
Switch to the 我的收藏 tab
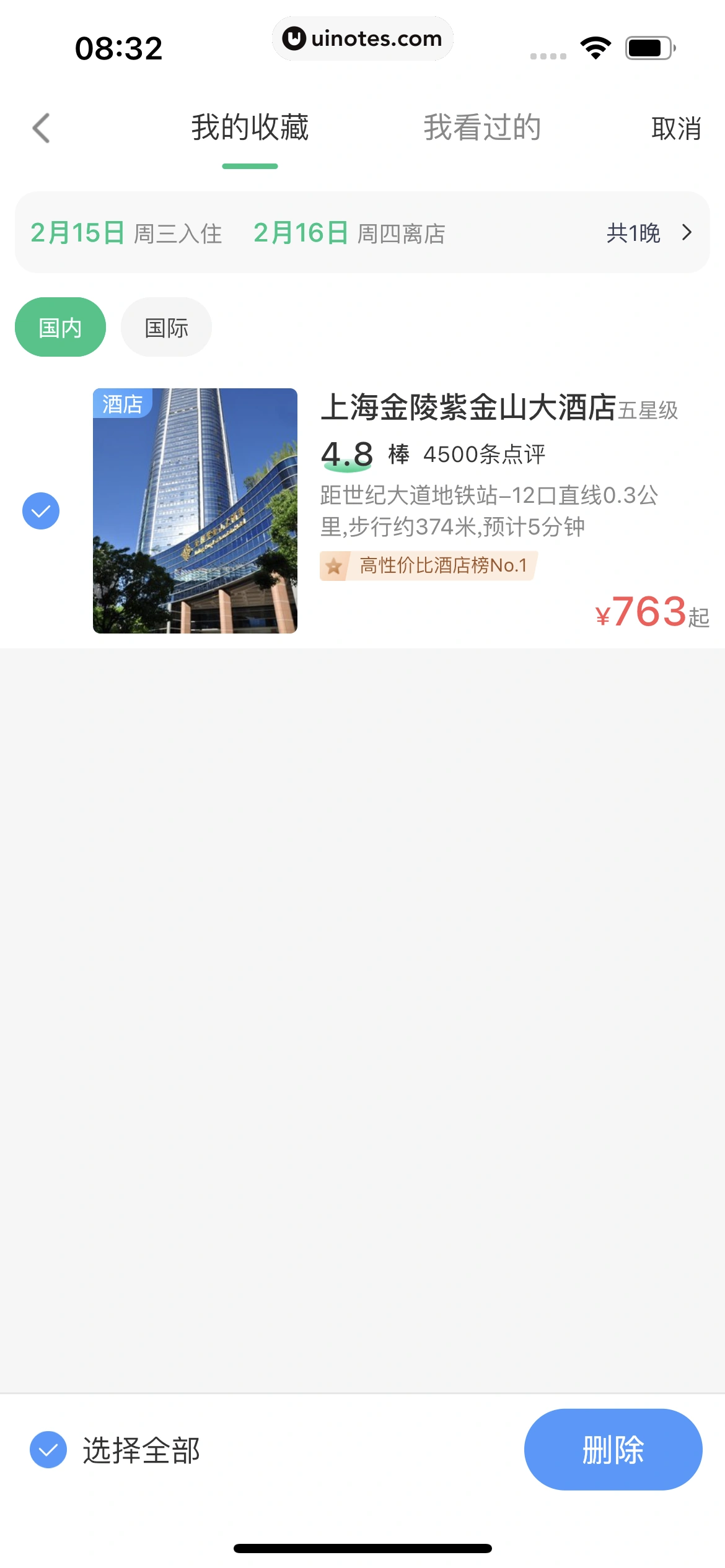pyautogui.click(x=250, y=128)
